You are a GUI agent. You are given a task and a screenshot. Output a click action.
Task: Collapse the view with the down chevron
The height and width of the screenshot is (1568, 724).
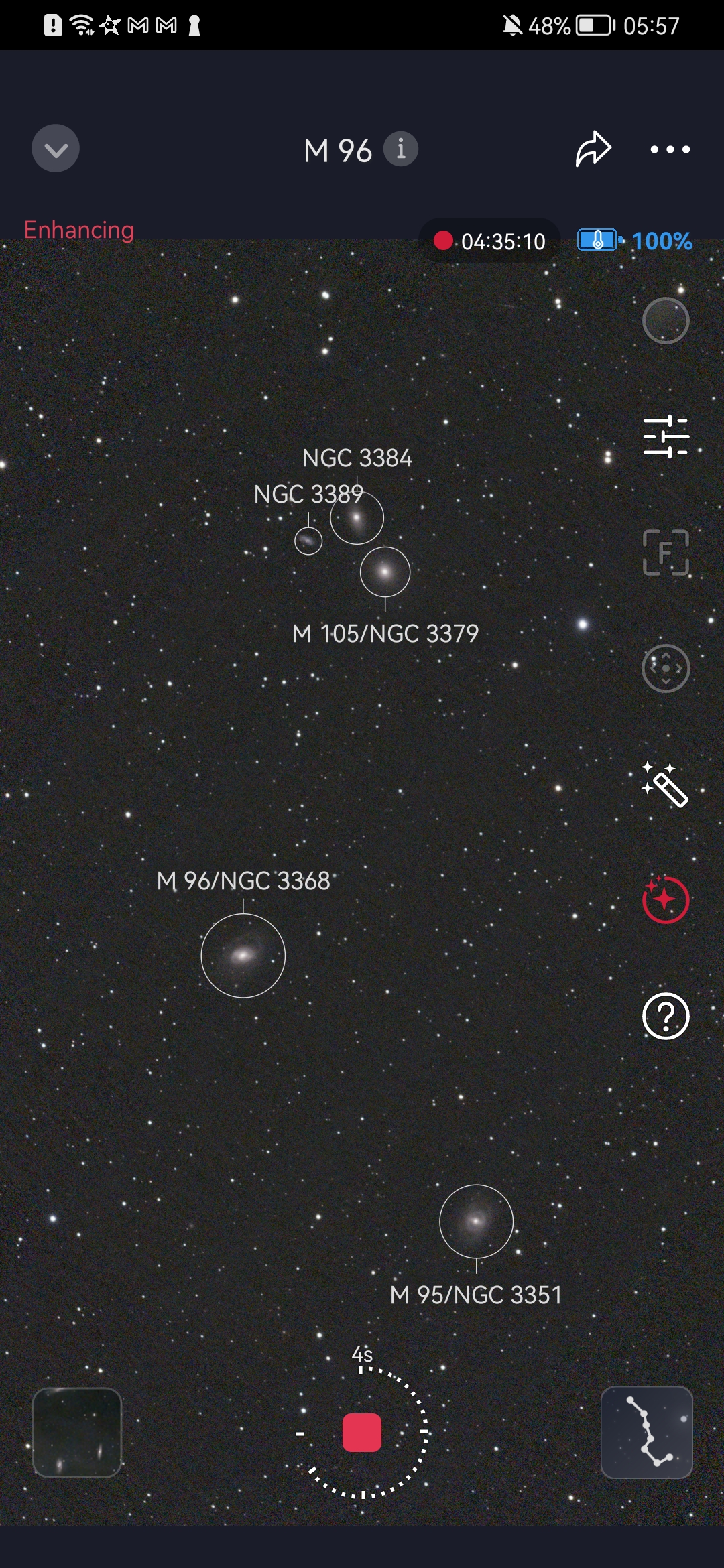point(56,149)
